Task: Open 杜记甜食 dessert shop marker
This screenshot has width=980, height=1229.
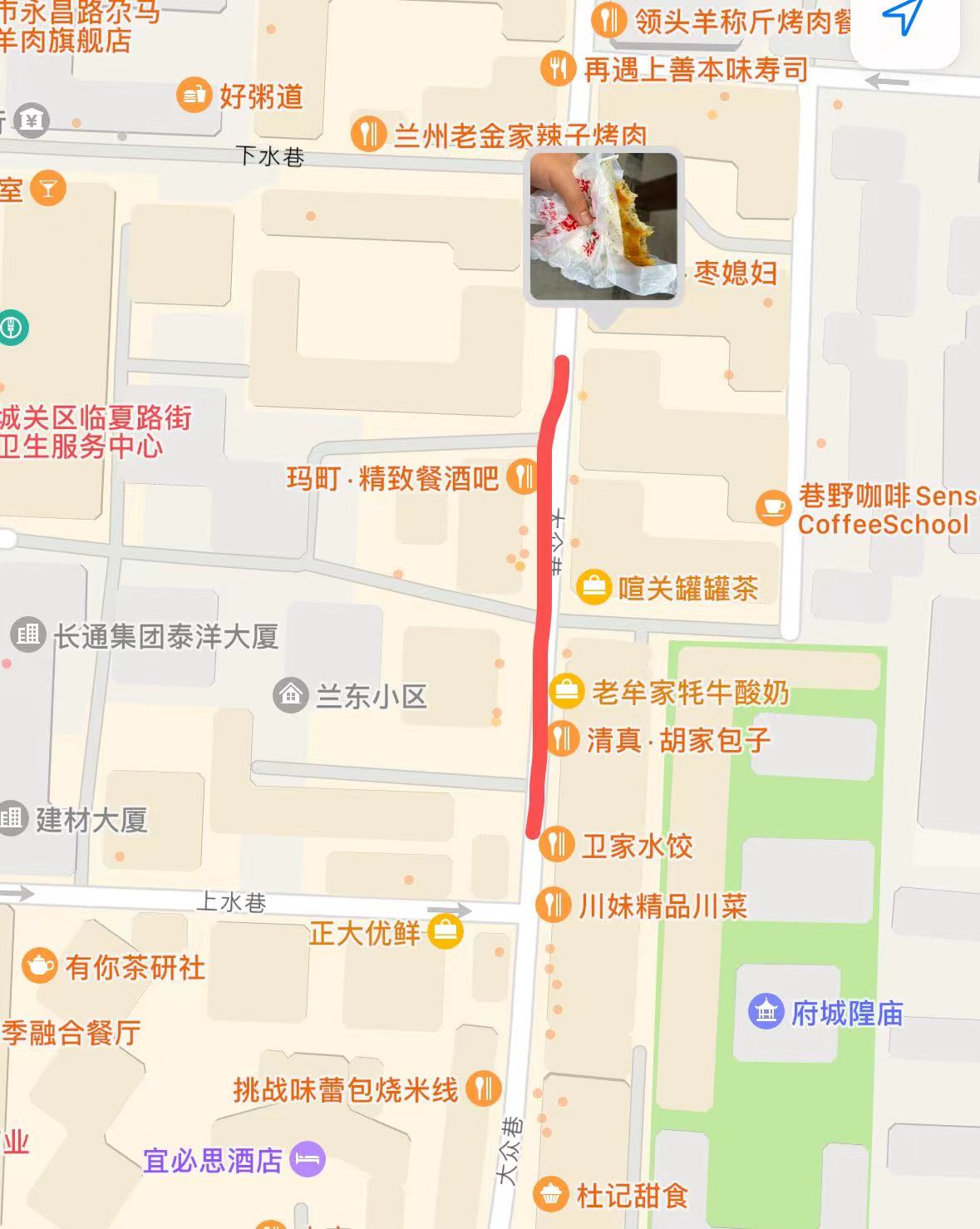Action: 550,1194
